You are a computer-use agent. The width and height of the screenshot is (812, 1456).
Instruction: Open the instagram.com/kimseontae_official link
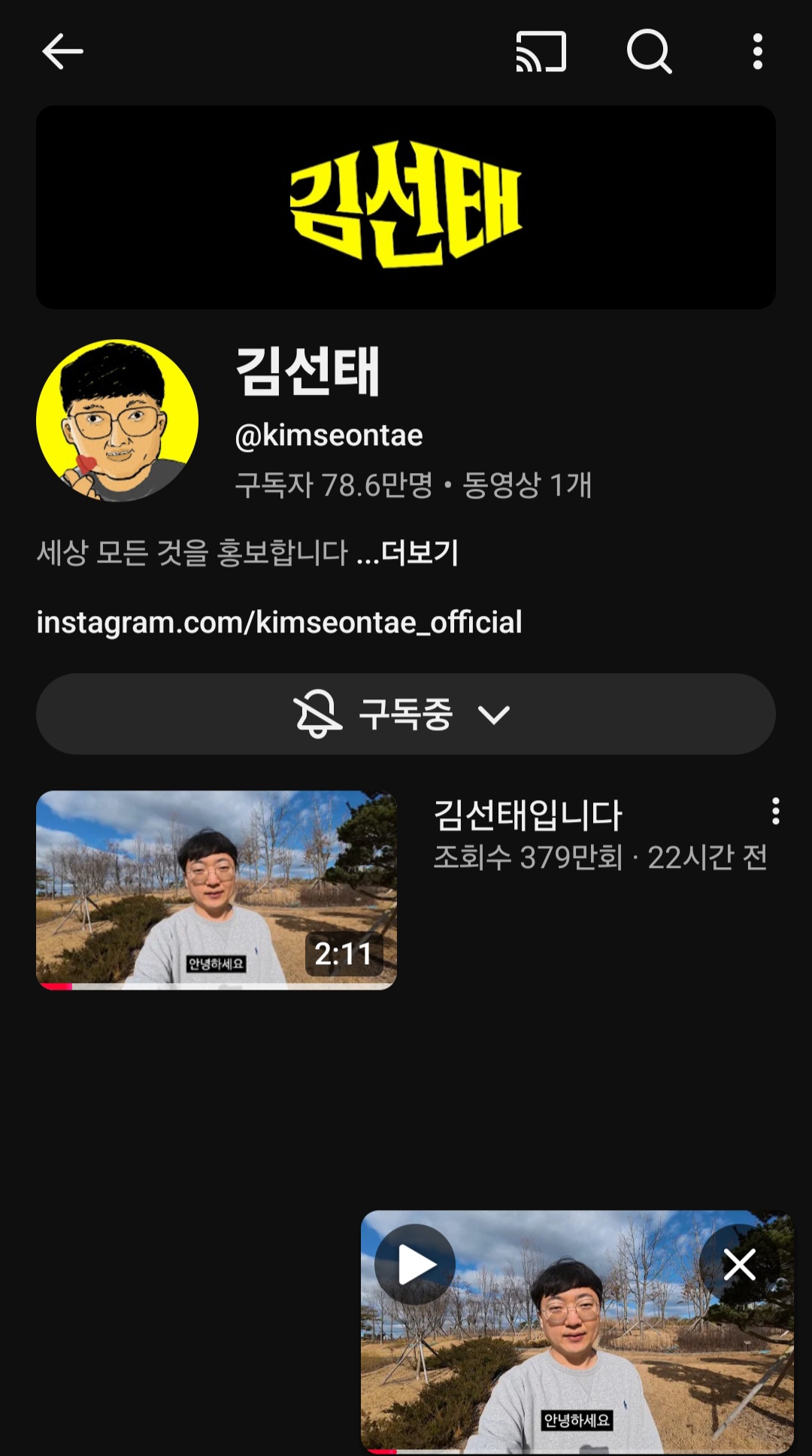pyautogui.click(x=279, y=623)
